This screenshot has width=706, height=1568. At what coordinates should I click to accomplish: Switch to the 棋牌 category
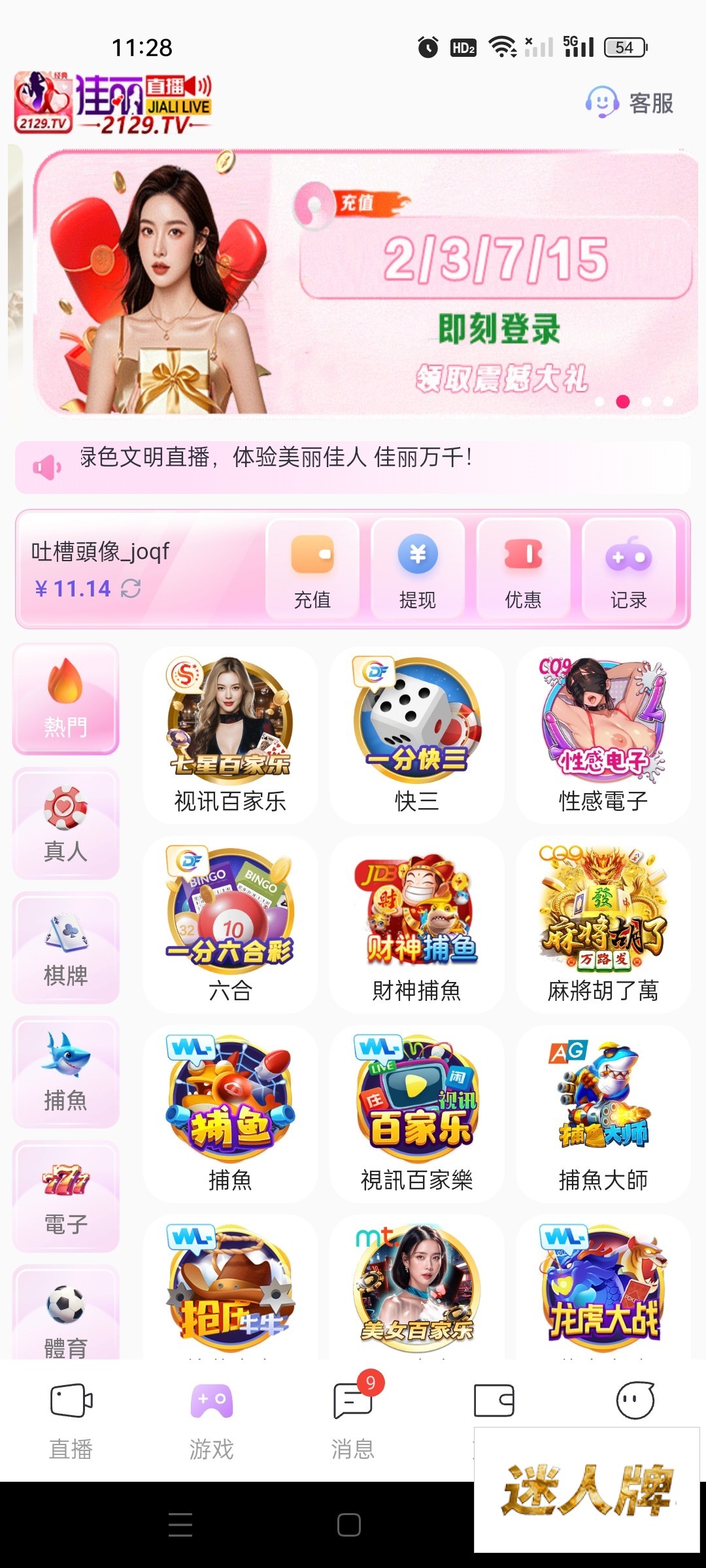coord(65,947)
